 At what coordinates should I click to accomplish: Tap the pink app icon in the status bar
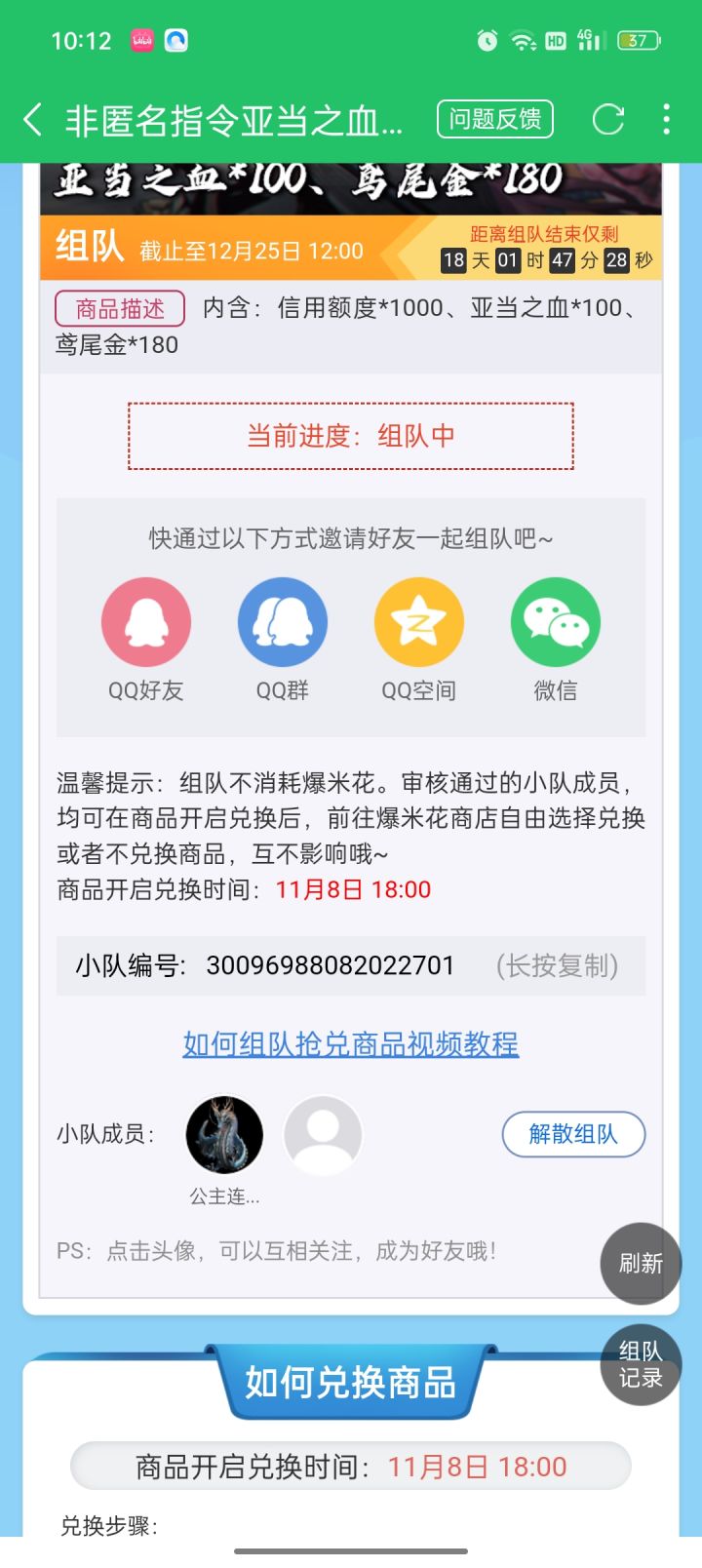click(140, 40)
